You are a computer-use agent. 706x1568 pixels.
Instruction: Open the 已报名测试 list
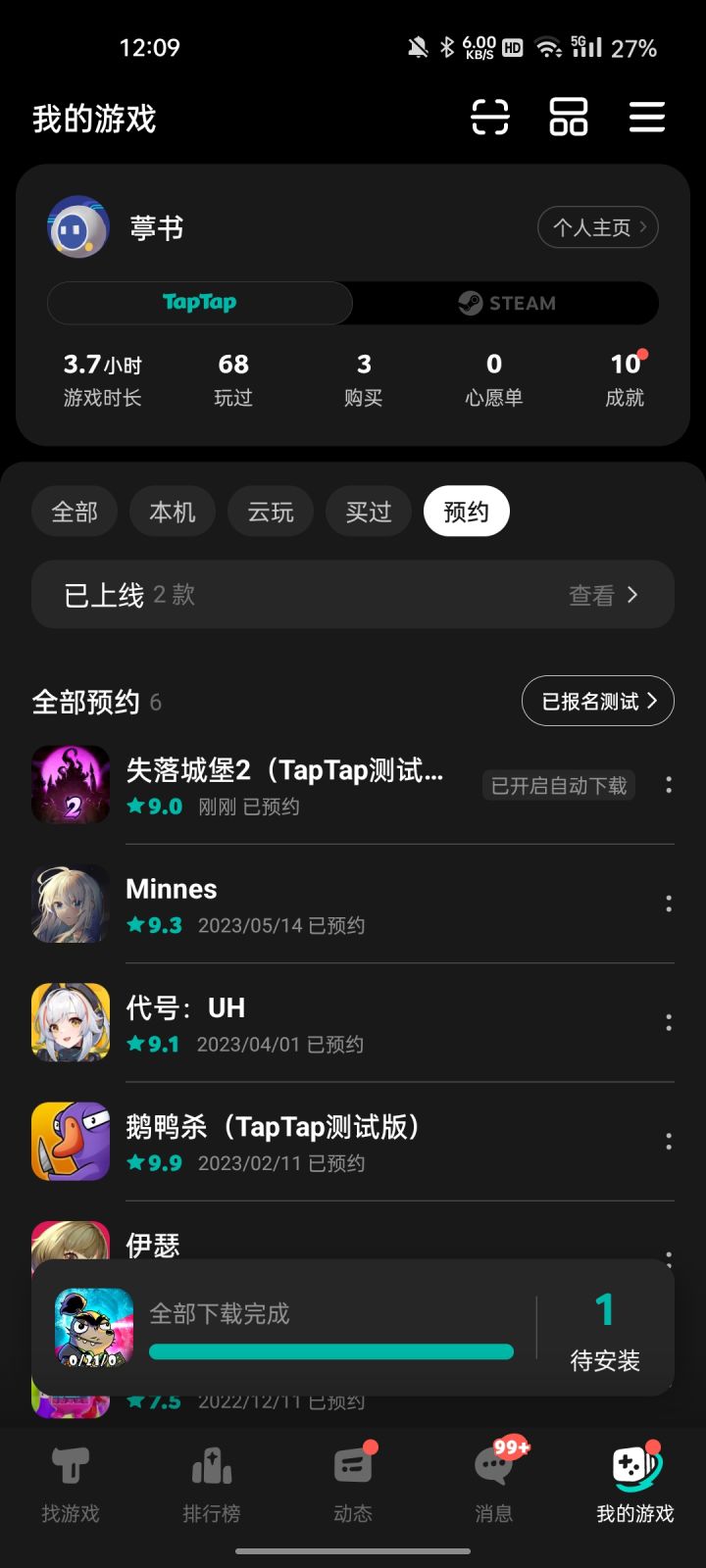point(597,702)
